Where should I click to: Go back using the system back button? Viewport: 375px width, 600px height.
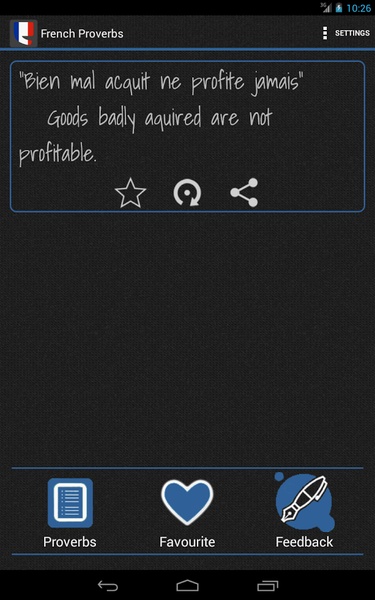[108, 585]
